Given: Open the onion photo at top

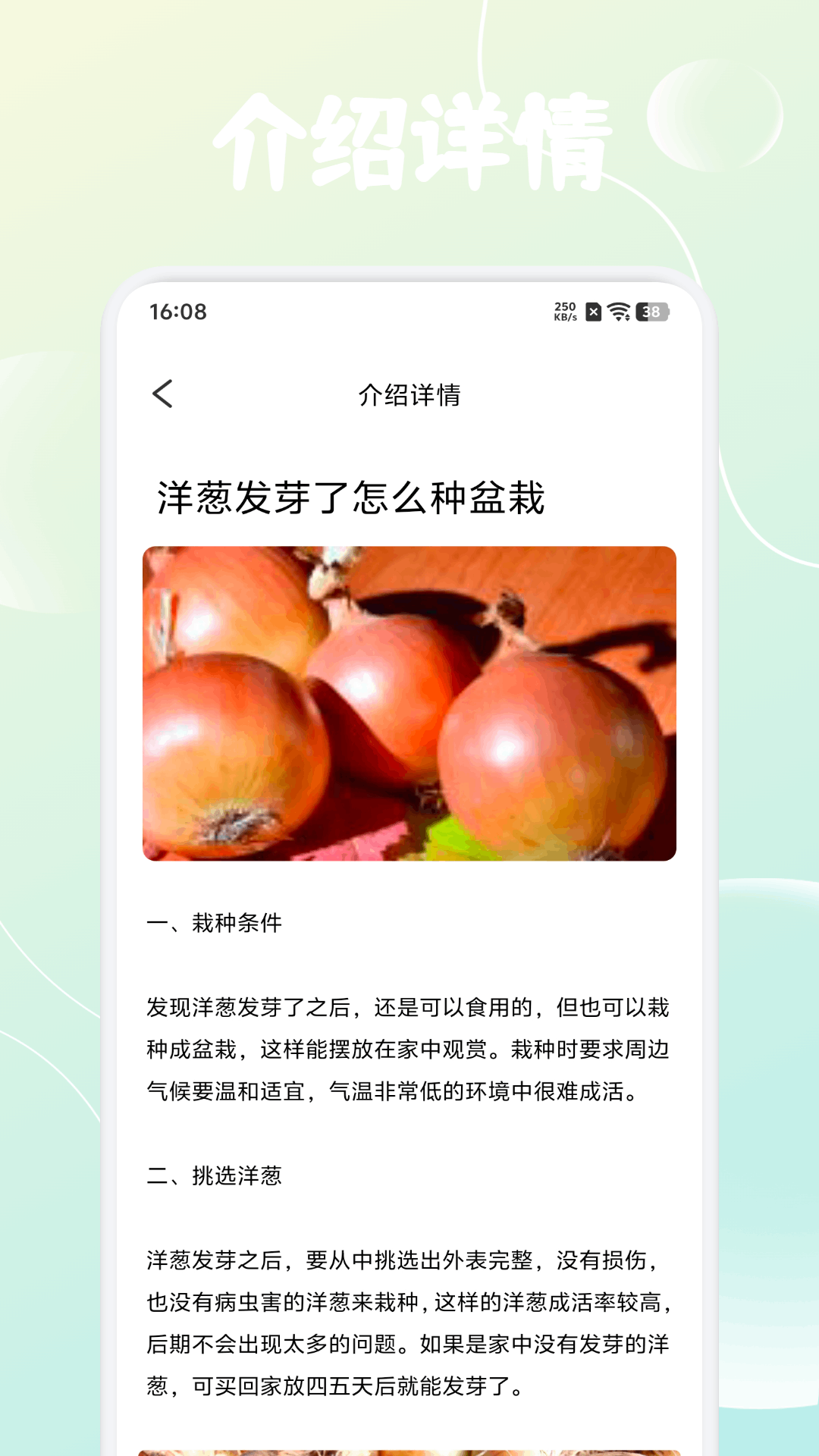Looking at the screenshot, I should [409, 704].
